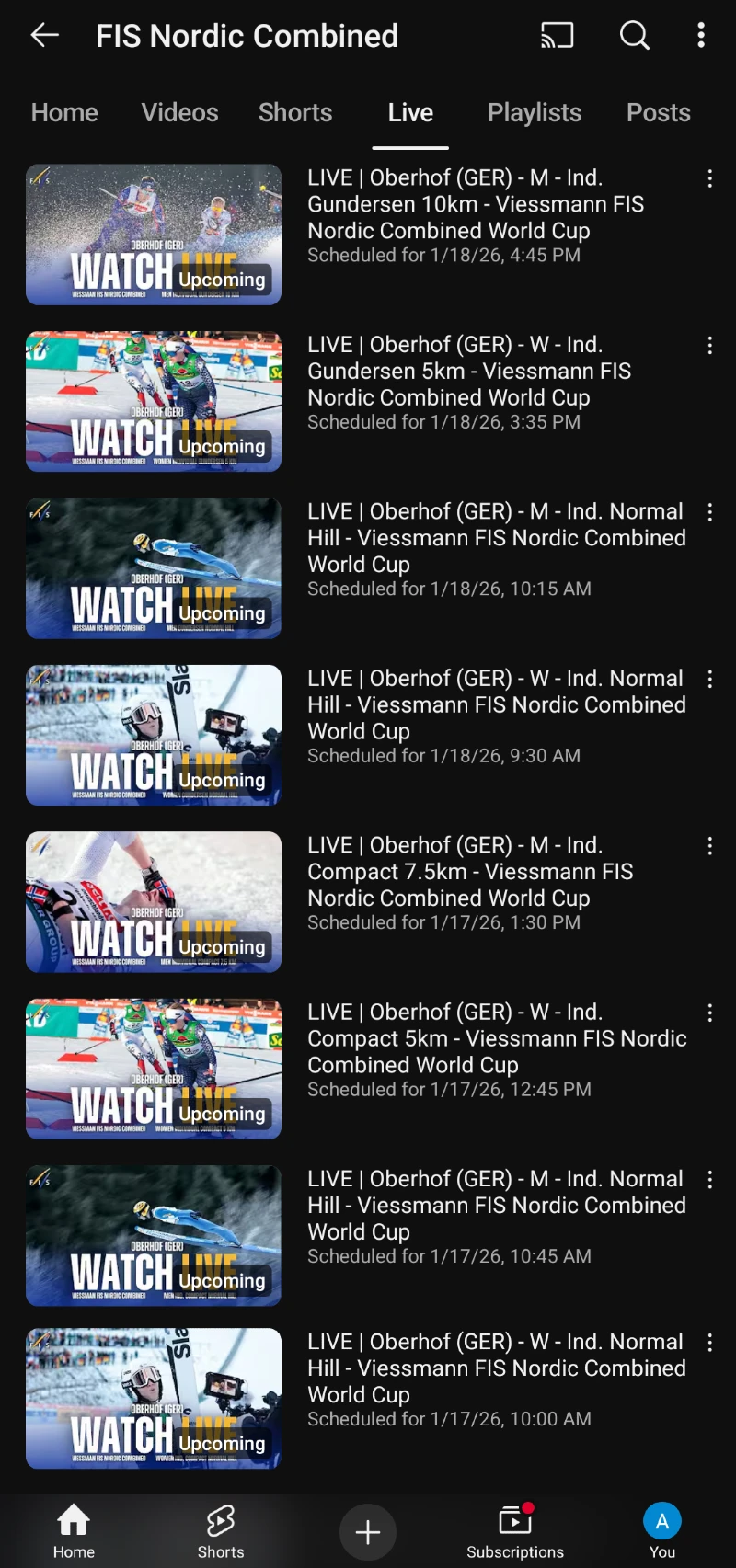Switch to the channel's Videos tab
Image resolution: width=736 pixels, height=1568 pixels.
point(179,113)
